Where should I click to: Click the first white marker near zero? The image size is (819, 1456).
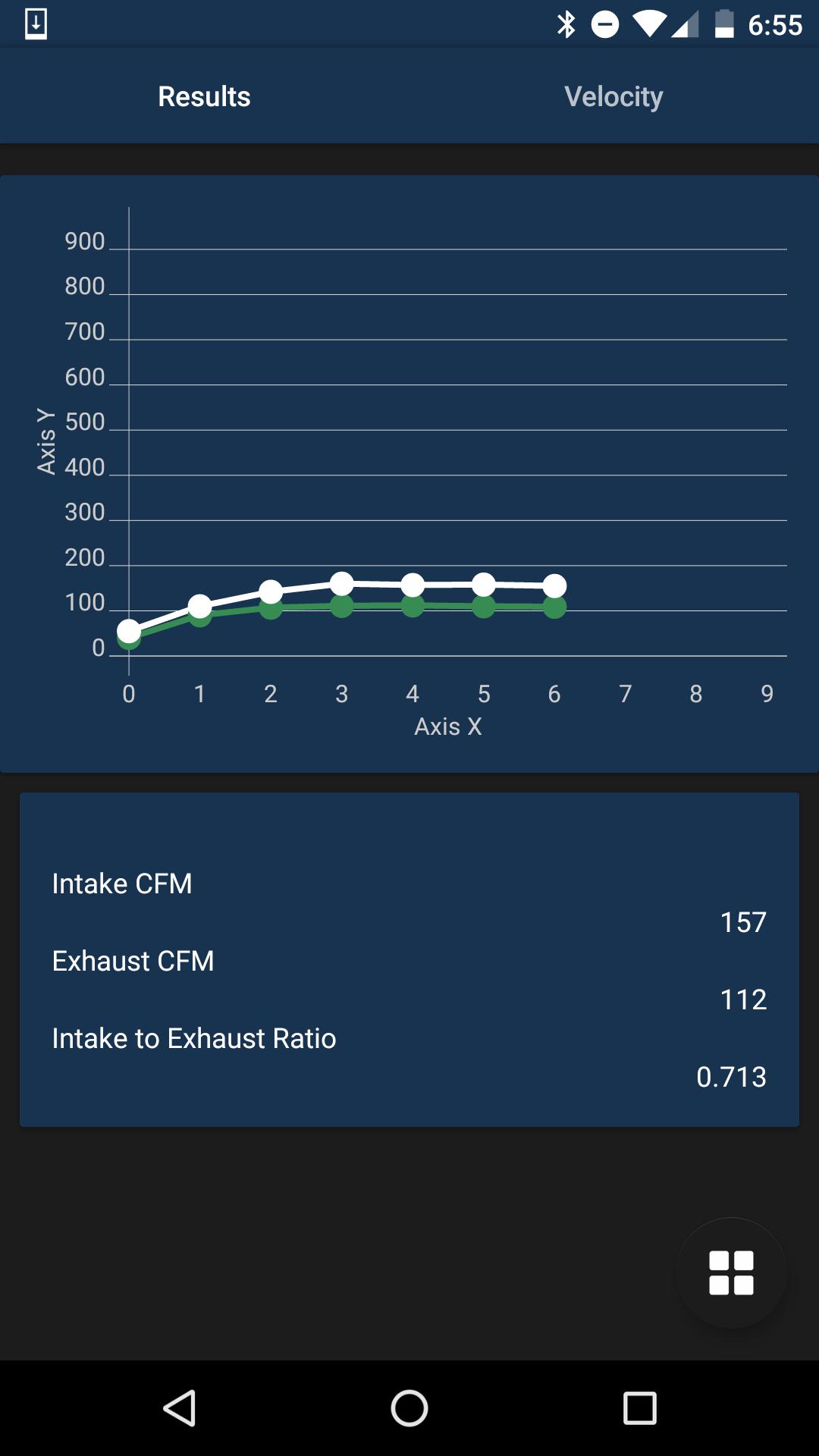tap(129, 630)
